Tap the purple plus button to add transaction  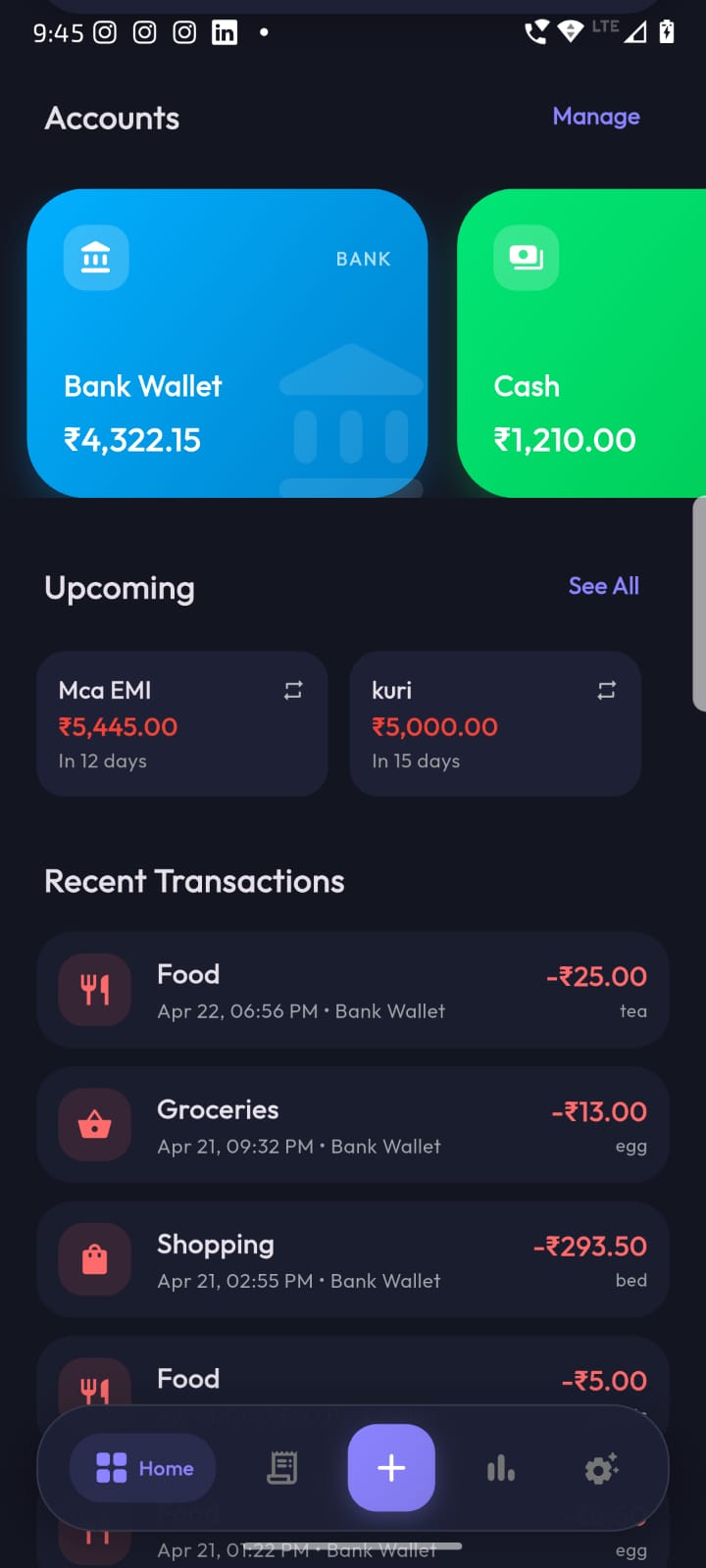tap(390, 1467)
